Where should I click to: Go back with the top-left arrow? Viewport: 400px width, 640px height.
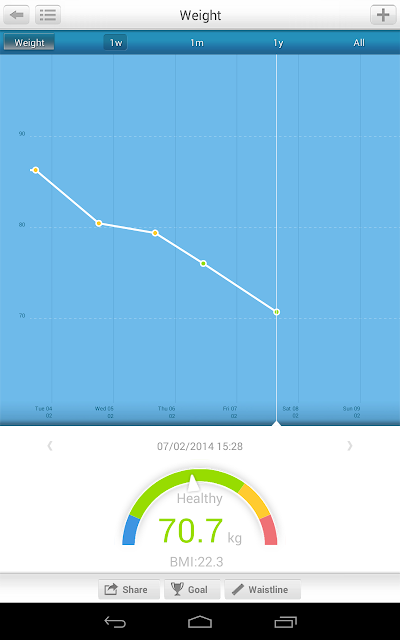pyautogui.click(x=16, y=16)
